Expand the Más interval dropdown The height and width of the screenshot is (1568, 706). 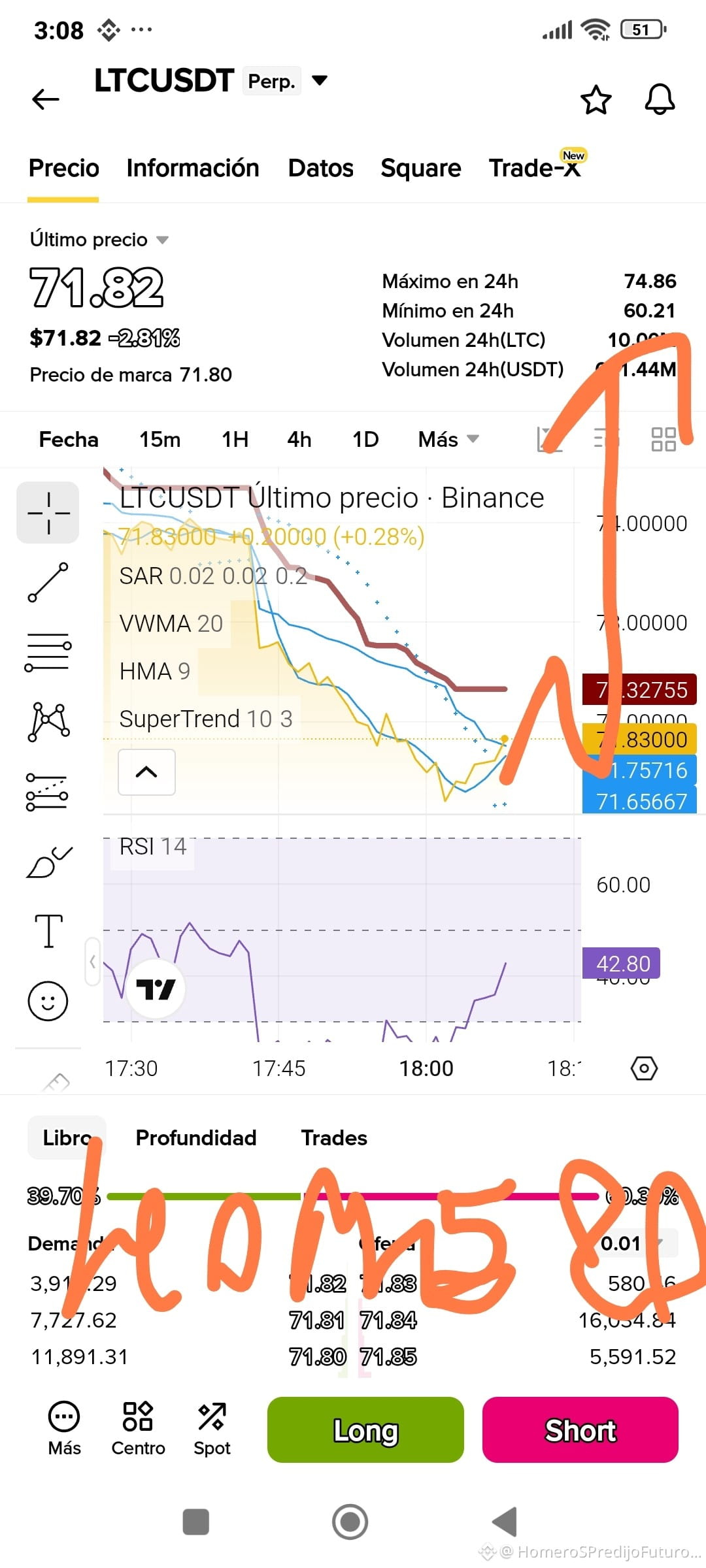[x=448, y=439]
